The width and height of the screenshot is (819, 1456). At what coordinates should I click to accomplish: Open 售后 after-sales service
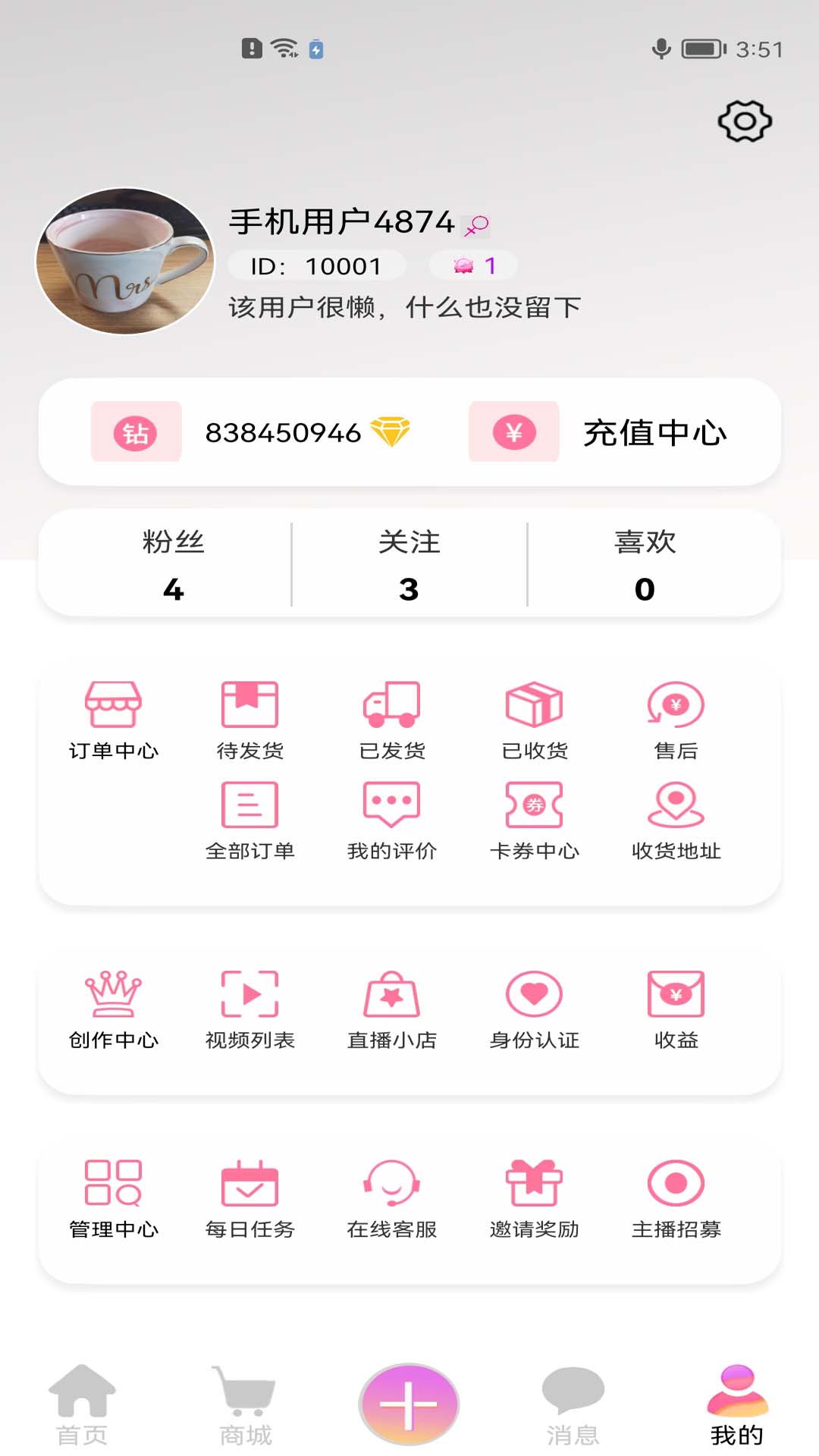(676, 717)
